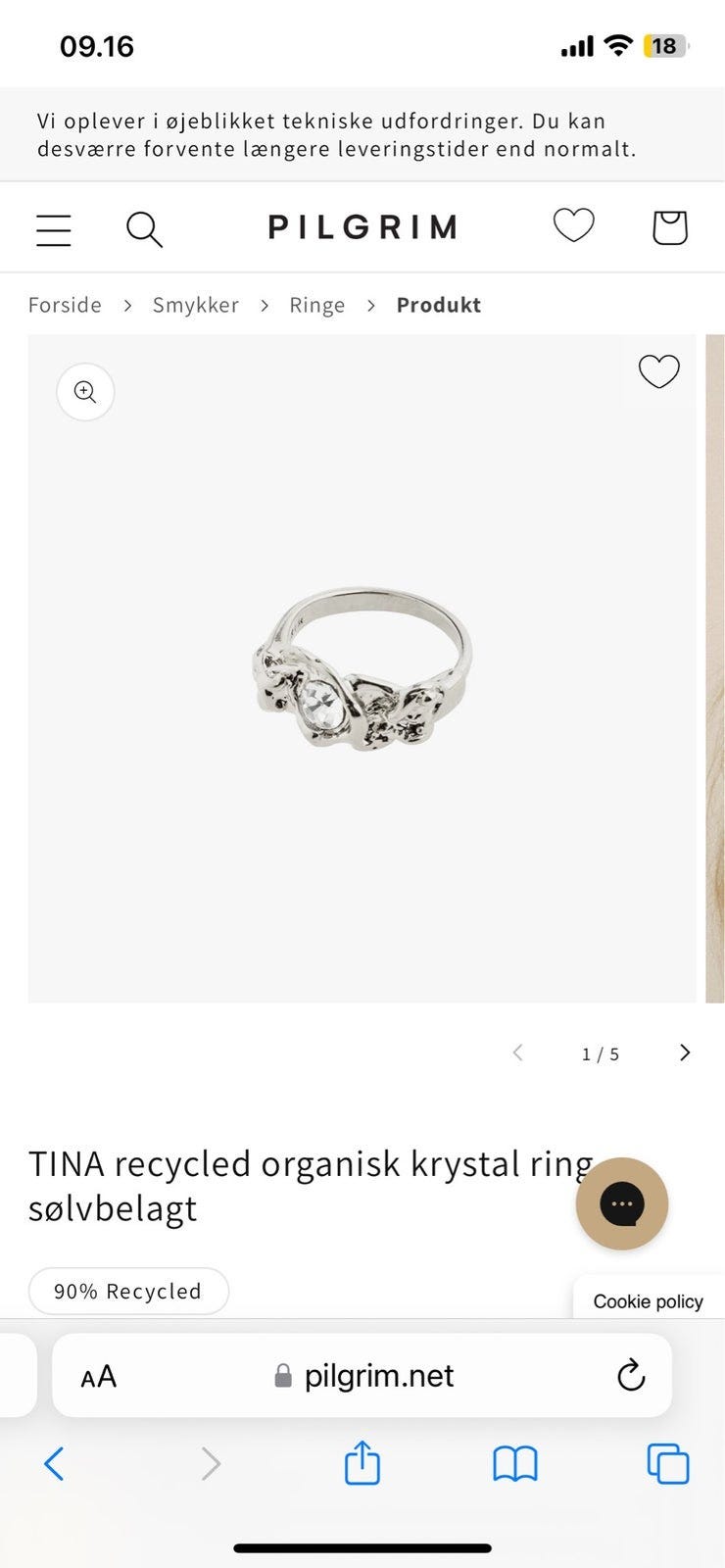Open Safari reader and text size options
This screenshot has height=1568, width=725.
(98, 1376)
